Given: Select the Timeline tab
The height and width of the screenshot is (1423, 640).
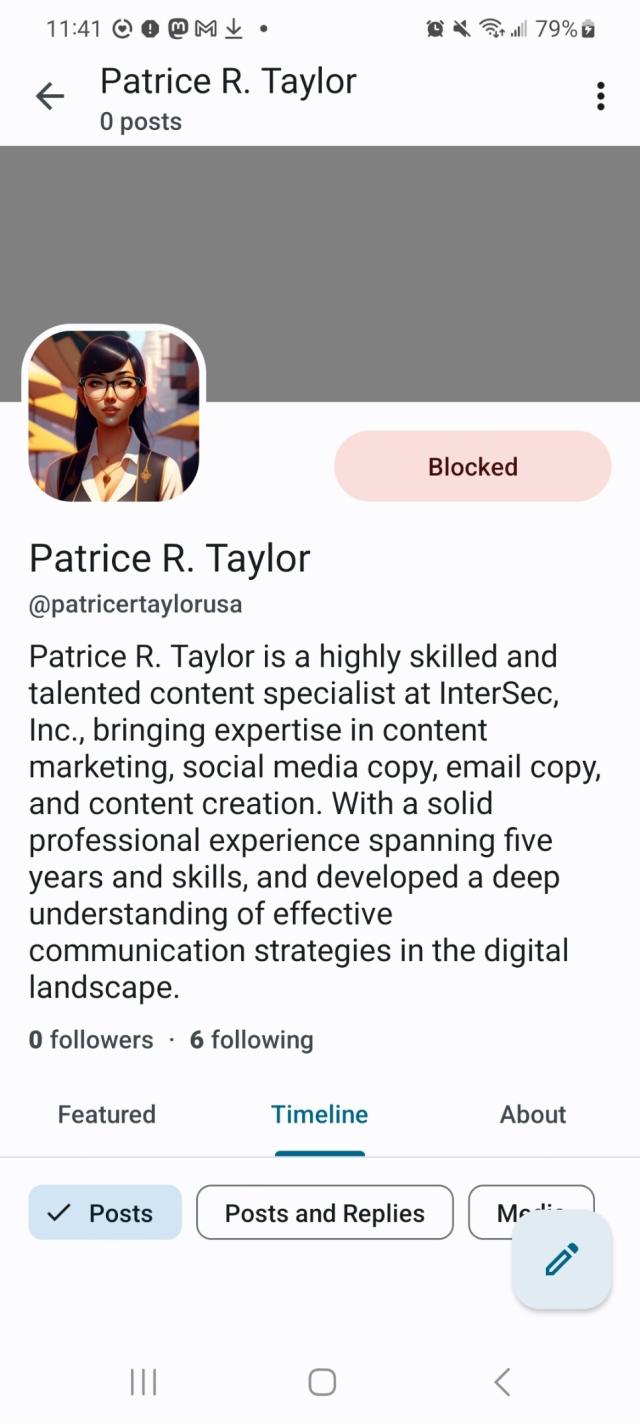Looking at the screenshot, I should coord(319,1114).
